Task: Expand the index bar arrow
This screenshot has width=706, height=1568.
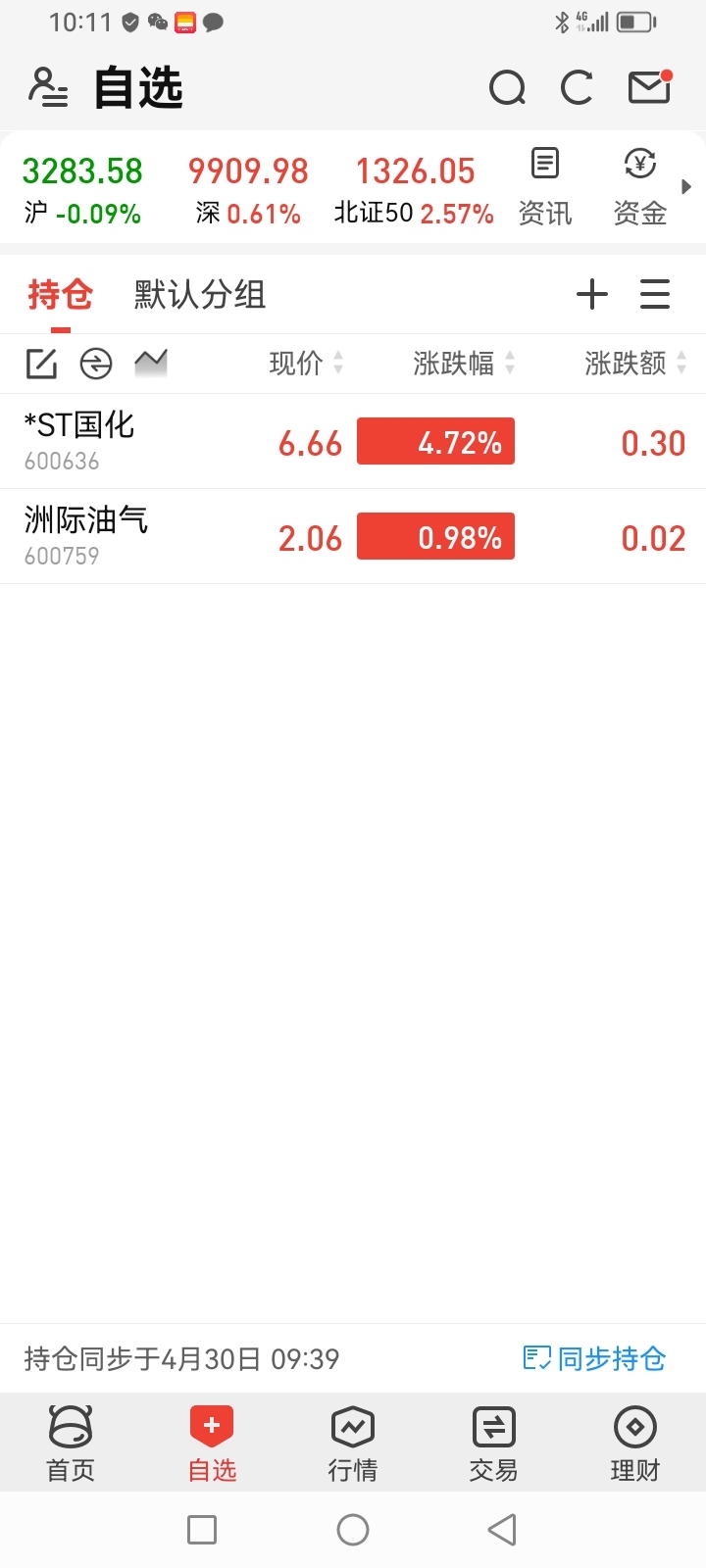Action: 686,186
